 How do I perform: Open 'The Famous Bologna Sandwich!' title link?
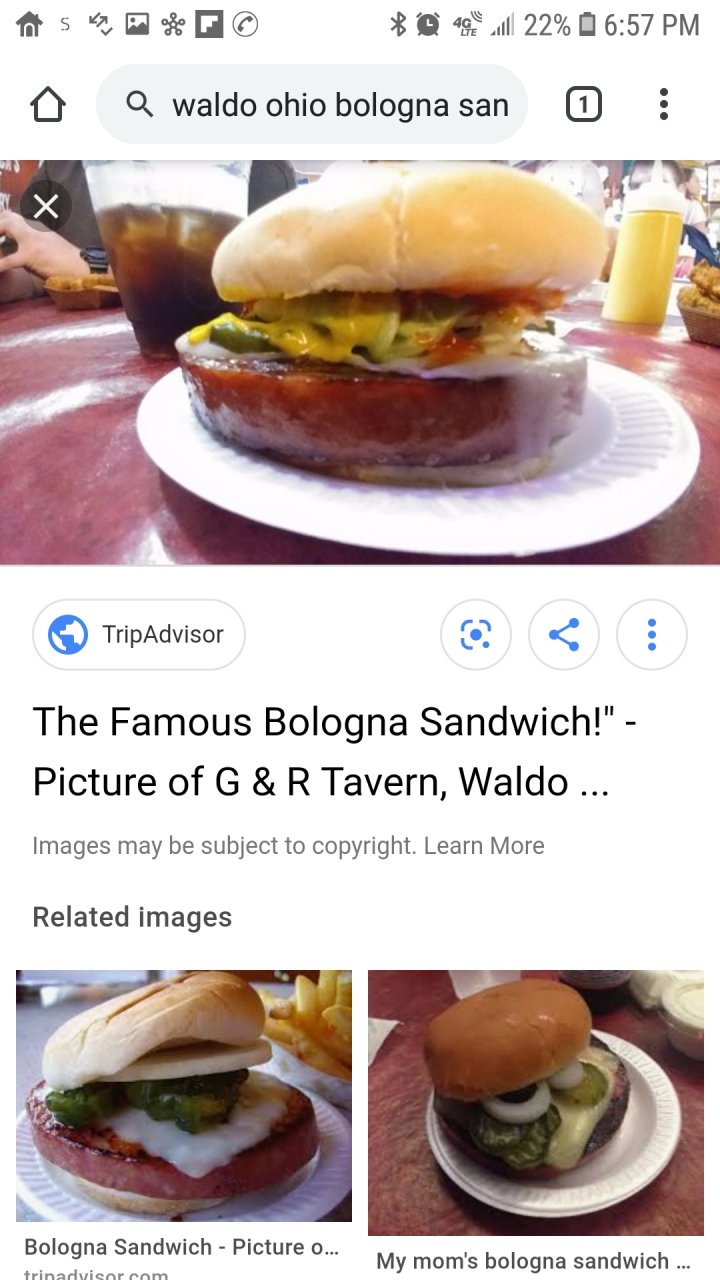pyautogui.click(x=320, y=751)
